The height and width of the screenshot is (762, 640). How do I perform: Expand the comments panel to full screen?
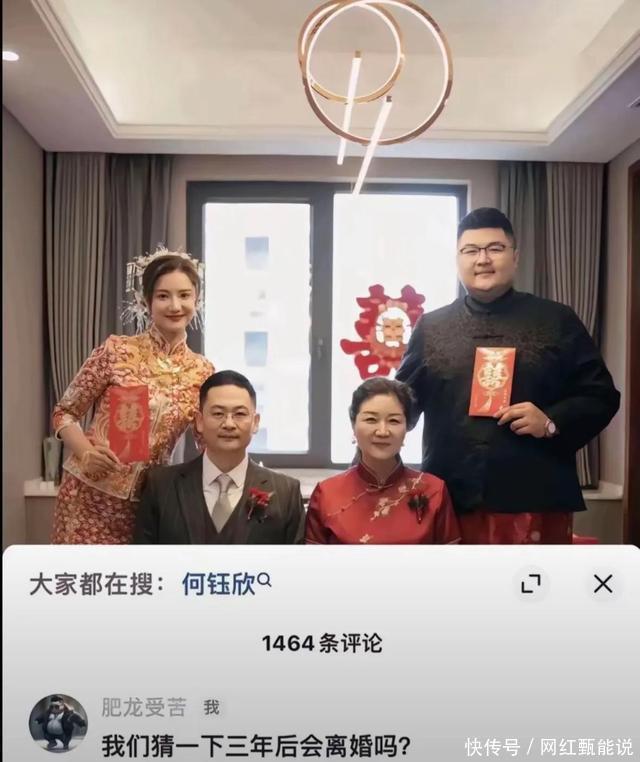[531, 584]
